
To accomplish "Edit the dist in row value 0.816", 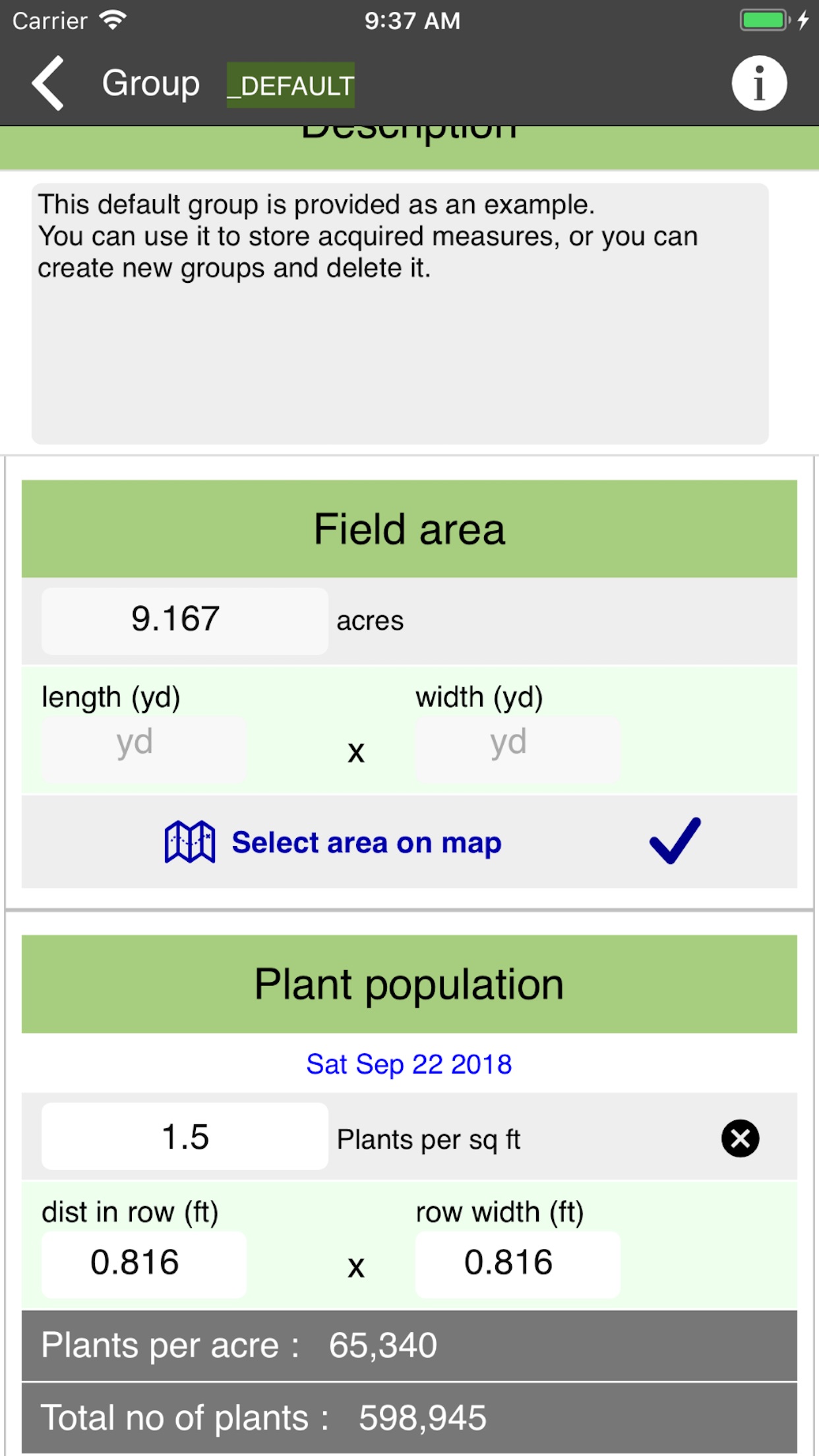I will pyautogui.click(x=144, y=1262).
